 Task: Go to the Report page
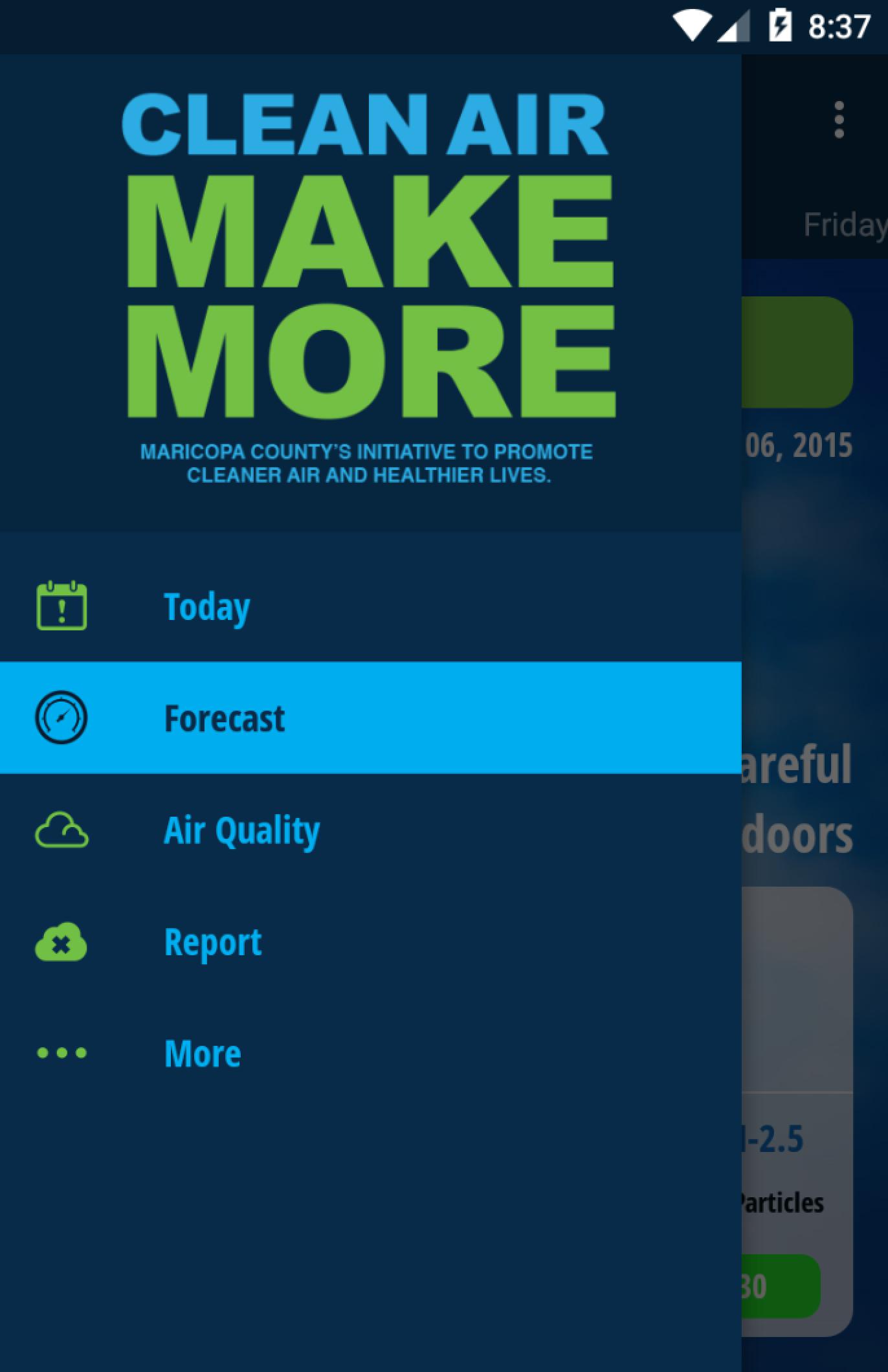coord(212,942)
